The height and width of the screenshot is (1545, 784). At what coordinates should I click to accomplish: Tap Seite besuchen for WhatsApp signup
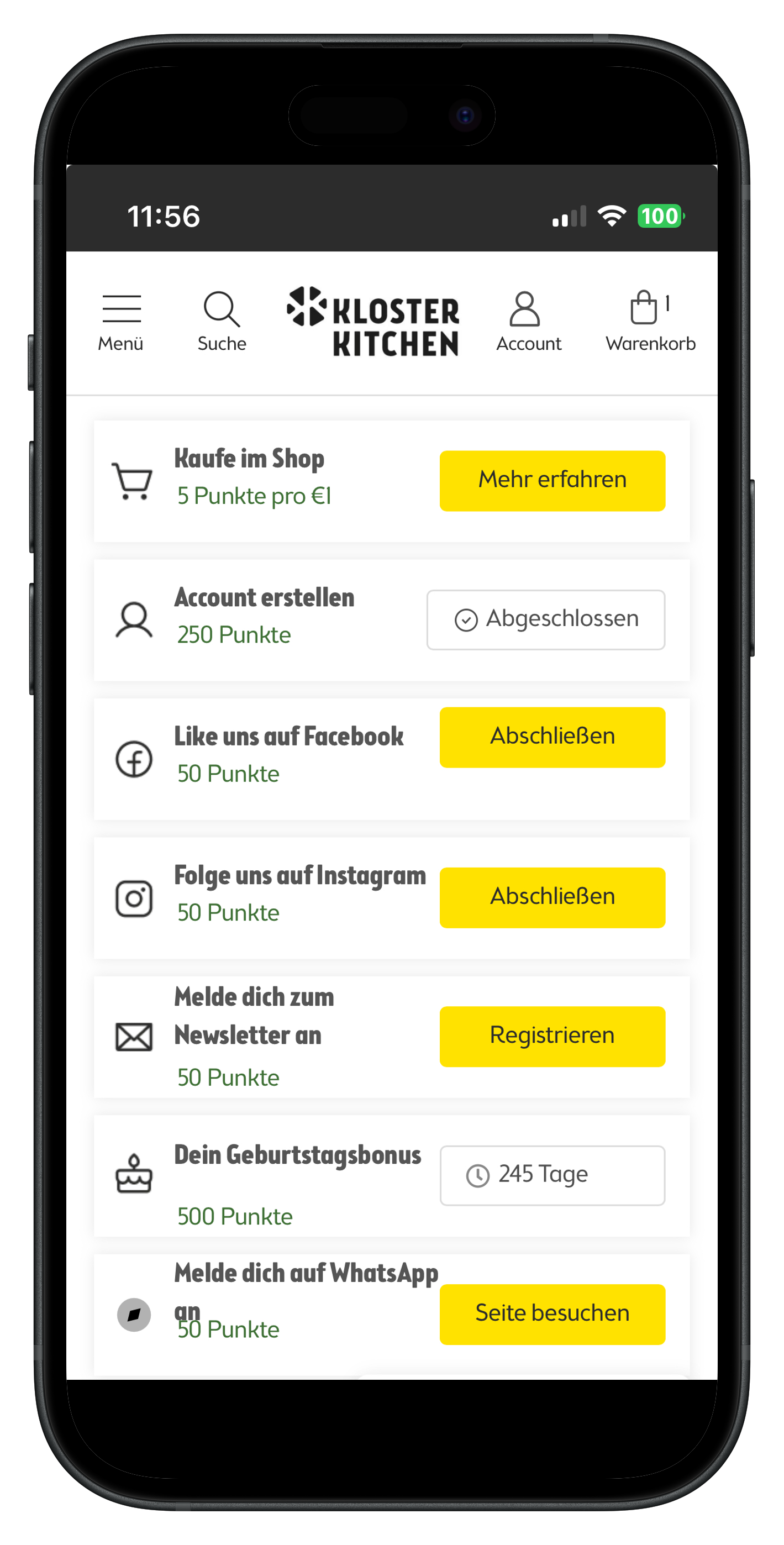tap(552, 1313)
